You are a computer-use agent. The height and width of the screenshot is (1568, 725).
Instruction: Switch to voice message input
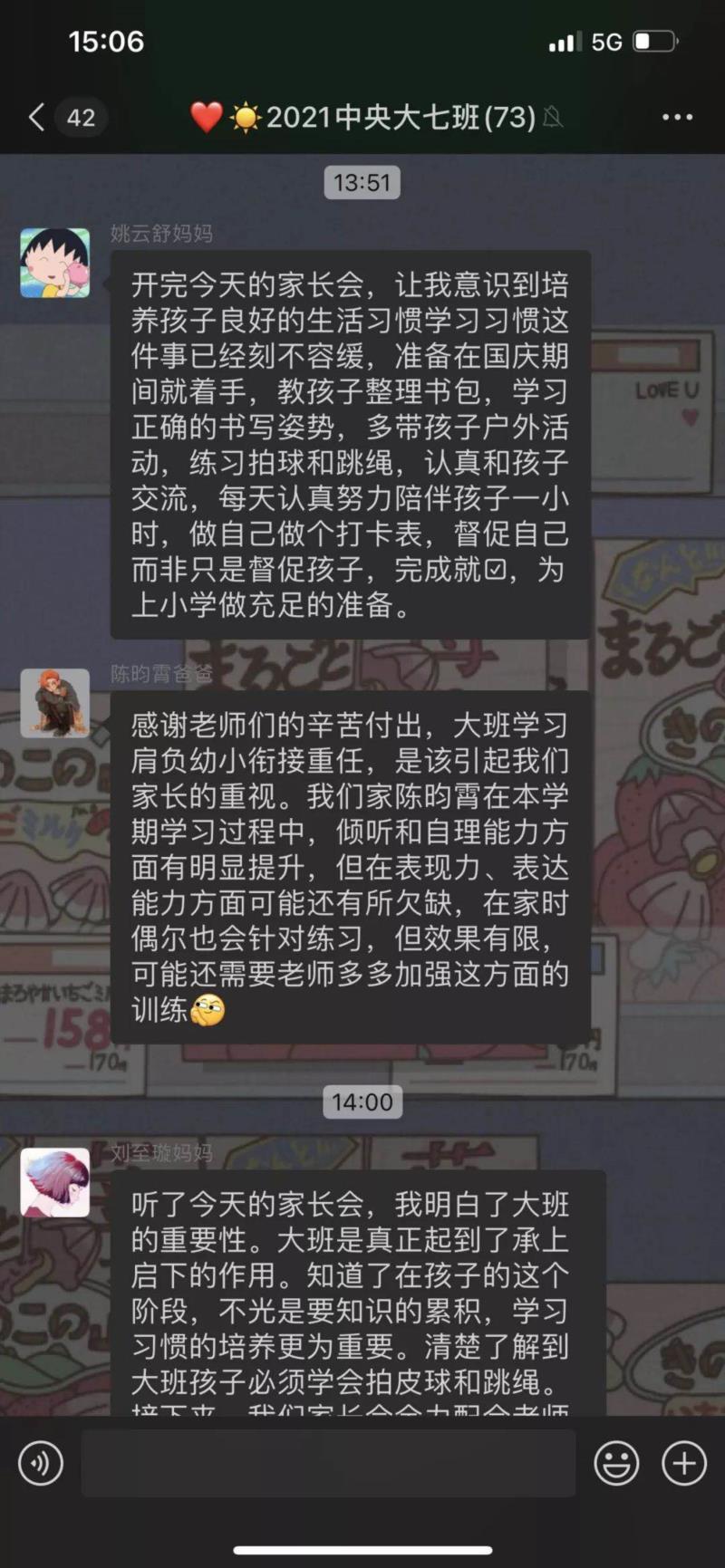tap(41, 1463)
